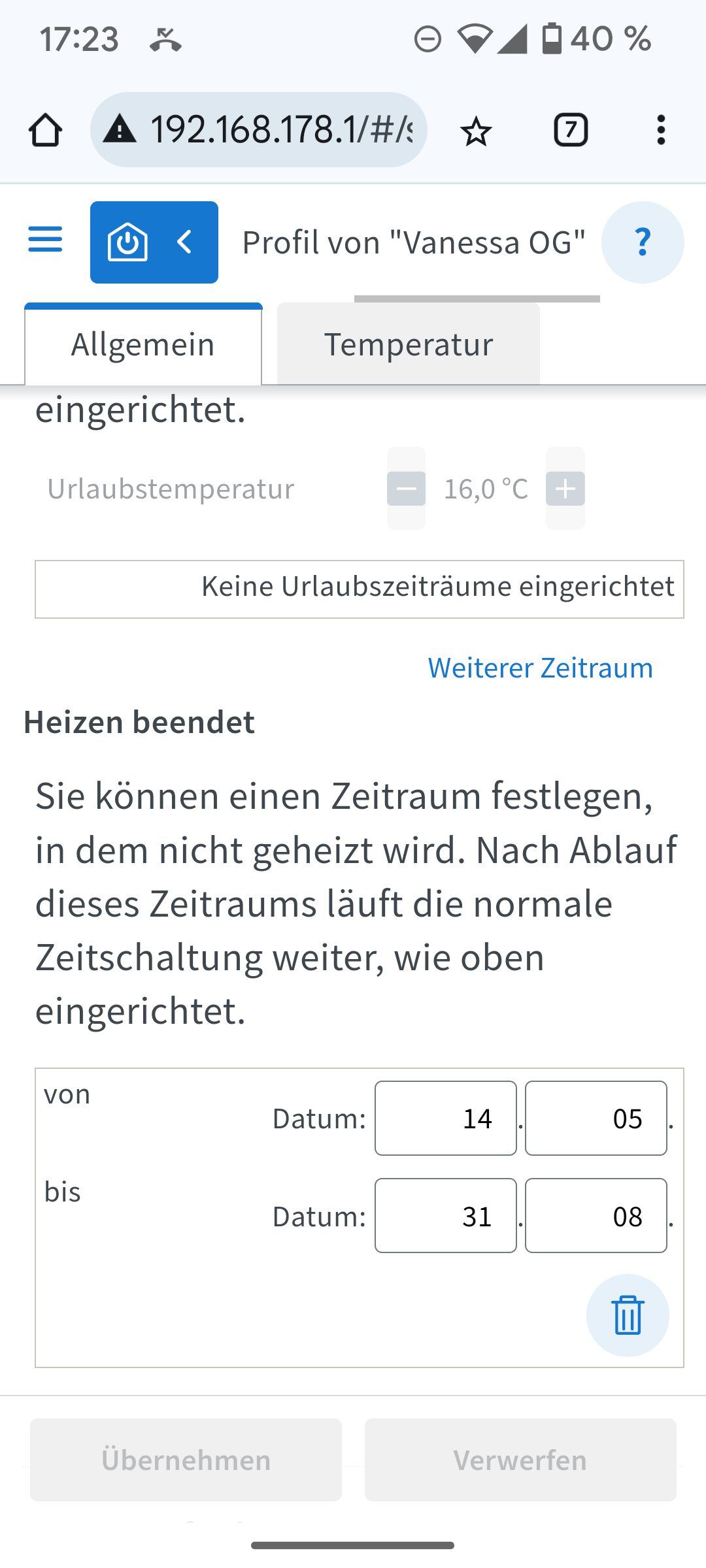This screenshot has height=1568, width=706.
Task: Edit the 'von' day field showing 14
Action: click(446, 1119)
